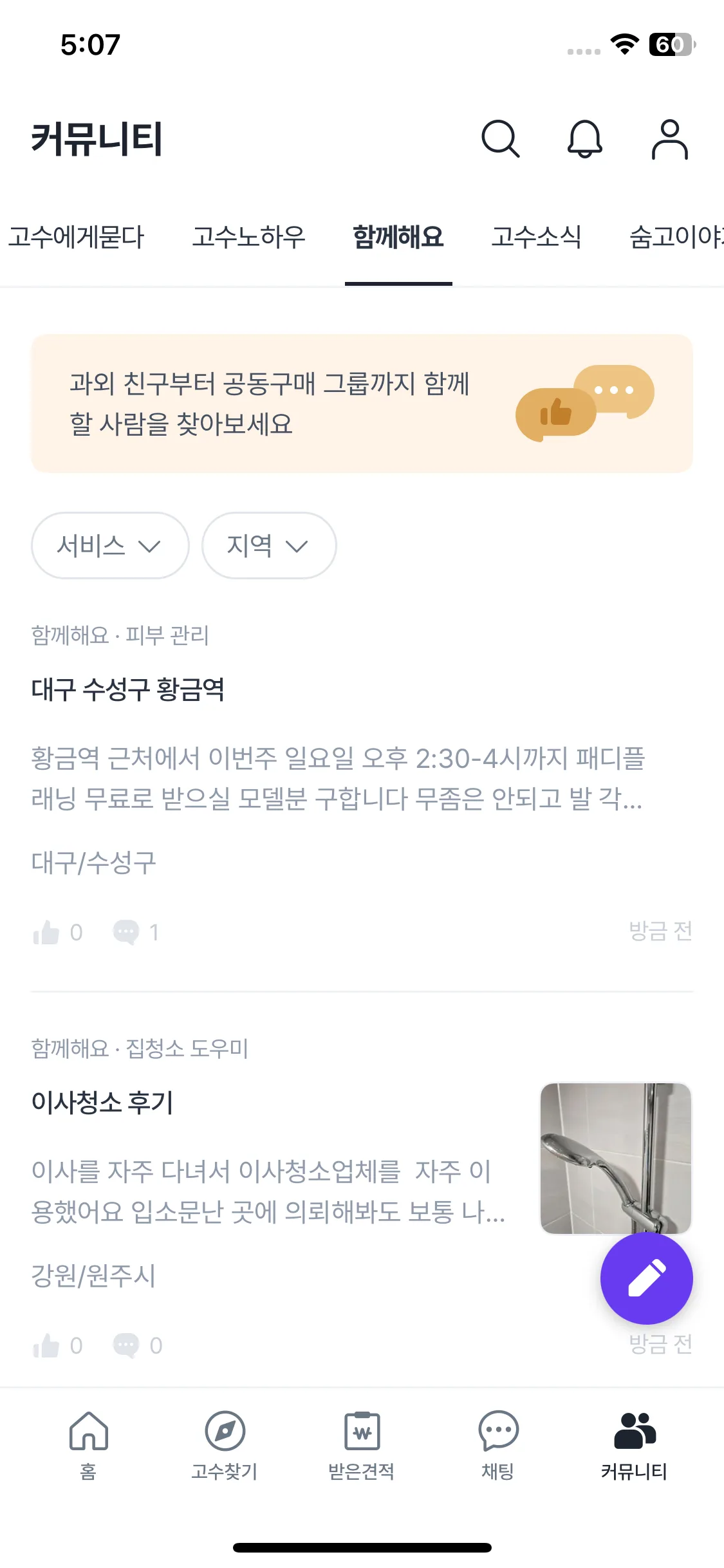724x1568 pixels.
Task: Open comments on the 대구 수성구 황금역 post
Action: point(126,933)
